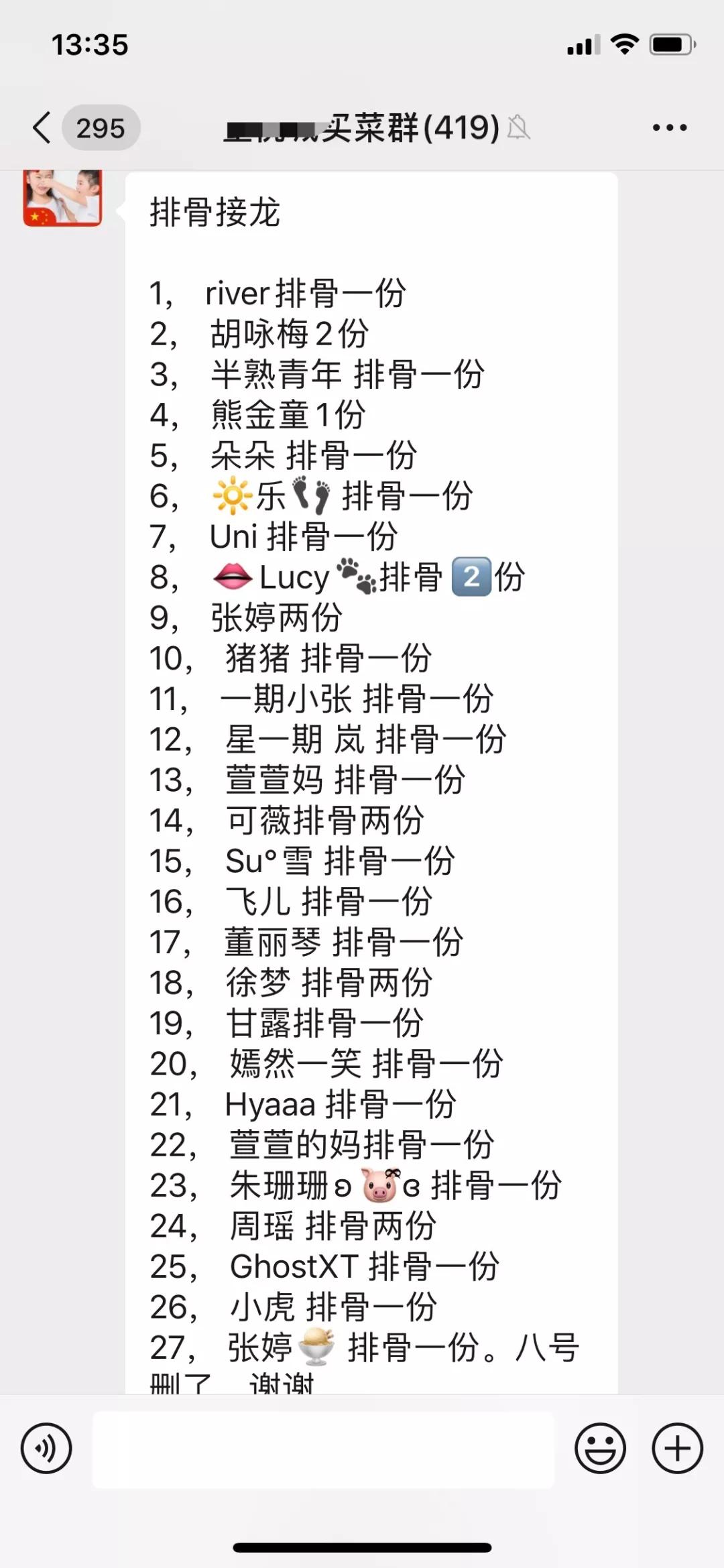Image resolution: width=724 pixels, height=1568 pixels.
Task: Open the plus attachments menu
Action: pyautogui.click(x=677, y=1449)
